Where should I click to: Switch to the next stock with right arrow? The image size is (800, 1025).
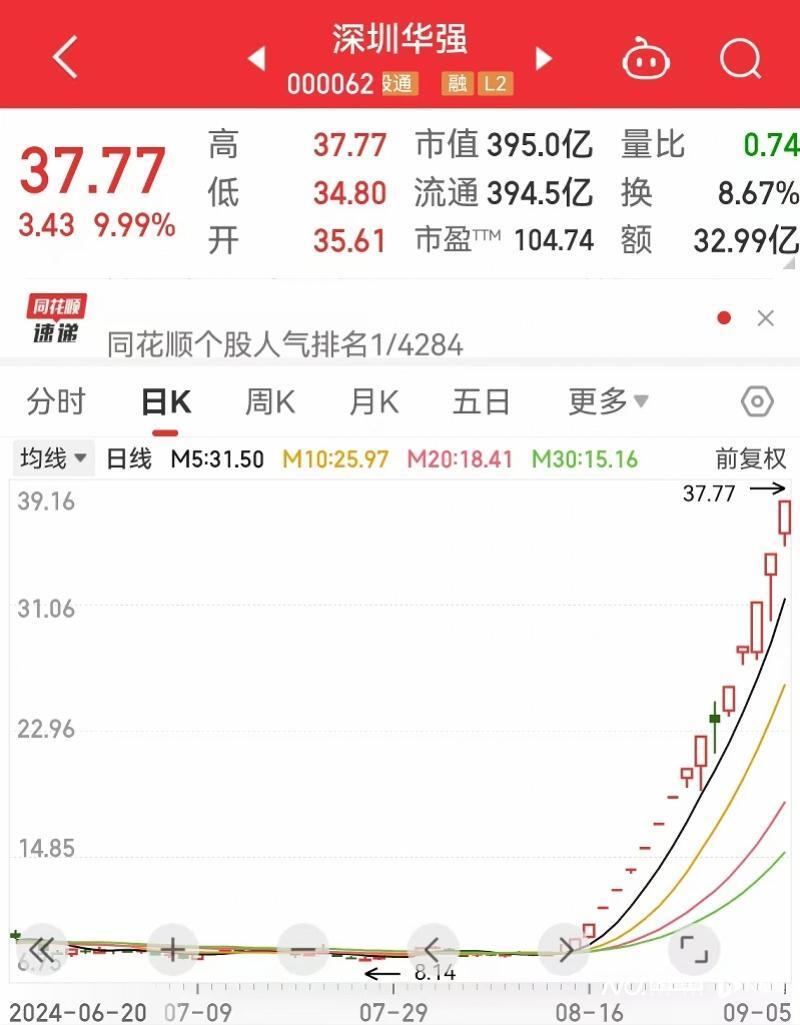(x=541, y=59)
